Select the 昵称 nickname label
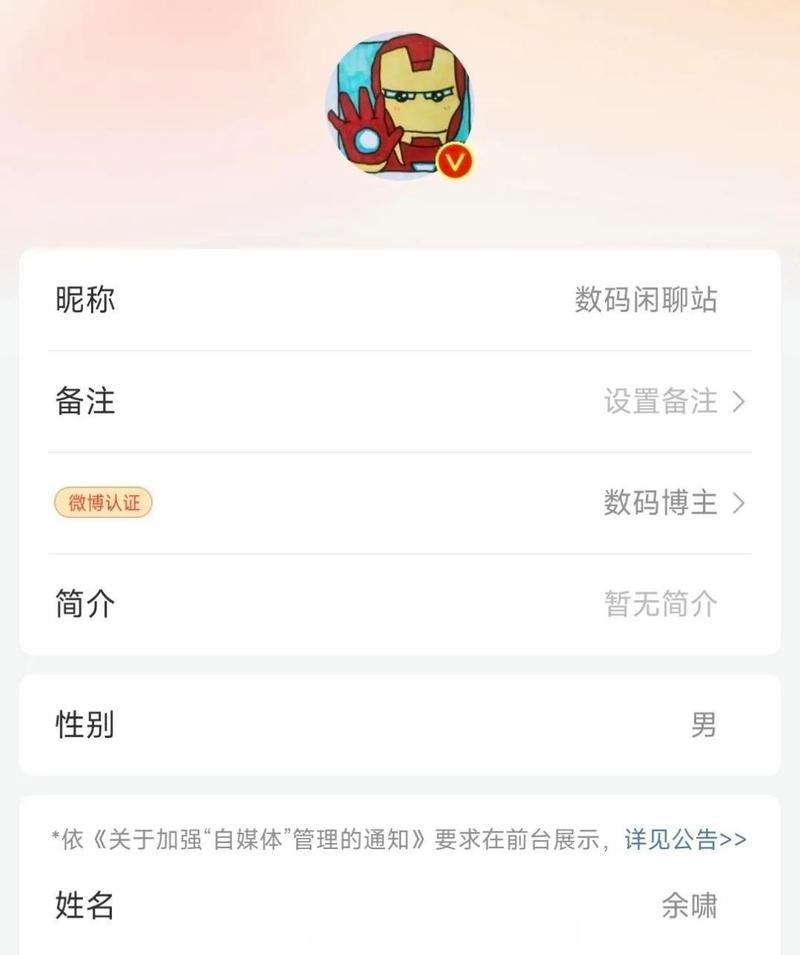 (84, 299)
